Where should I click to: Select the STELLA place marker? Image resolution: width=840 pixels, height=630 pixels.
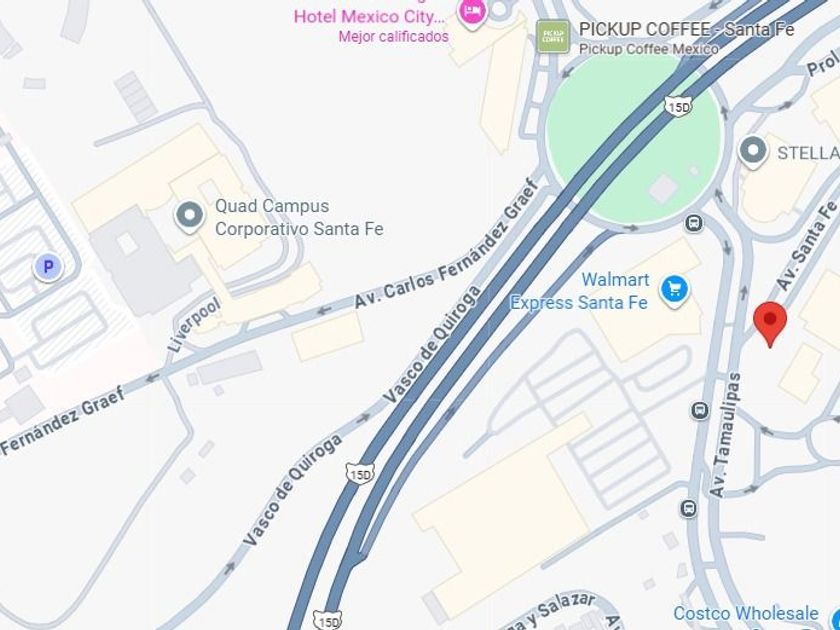click(753, 152)
